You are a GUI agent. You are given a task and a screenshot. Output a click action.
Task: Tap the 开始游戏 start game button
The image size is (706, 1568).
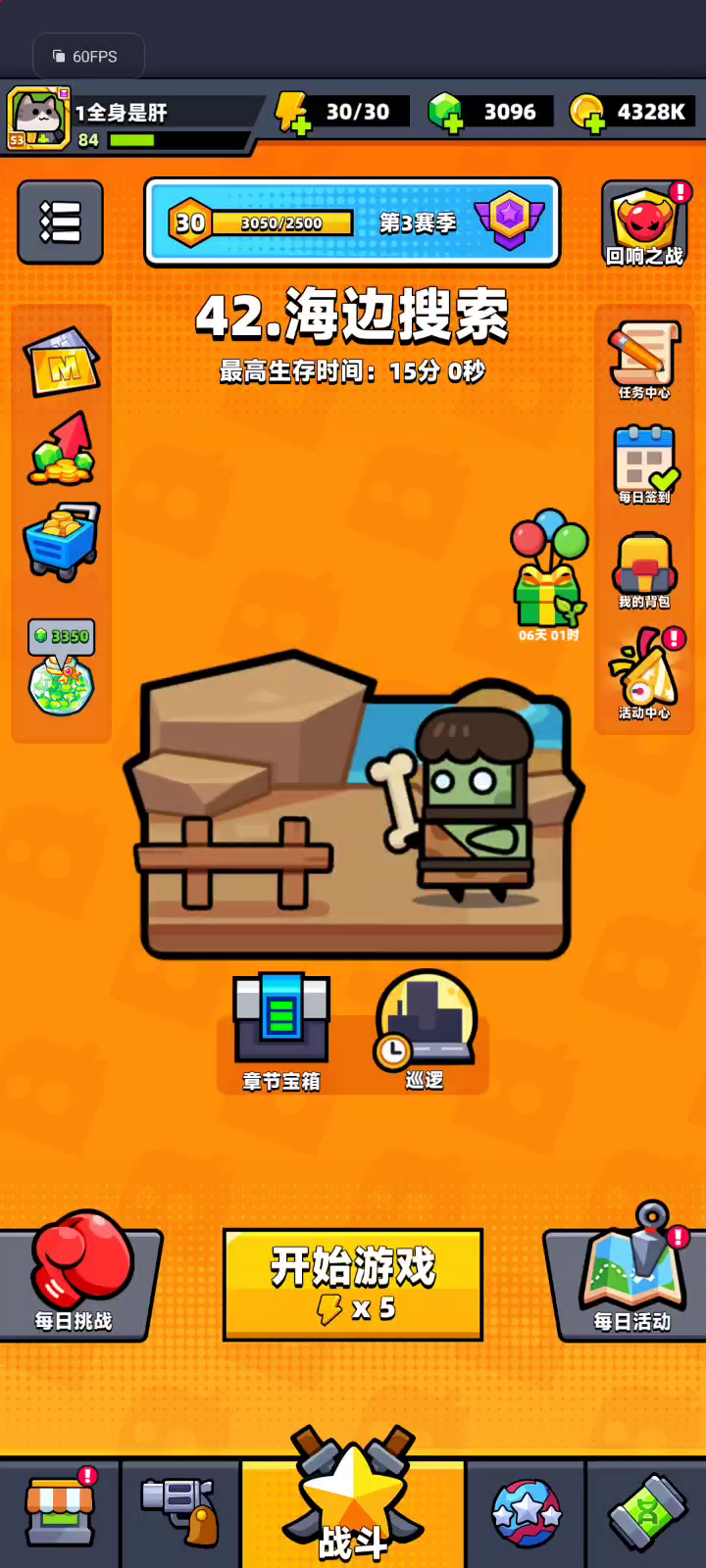(353, 1284)
